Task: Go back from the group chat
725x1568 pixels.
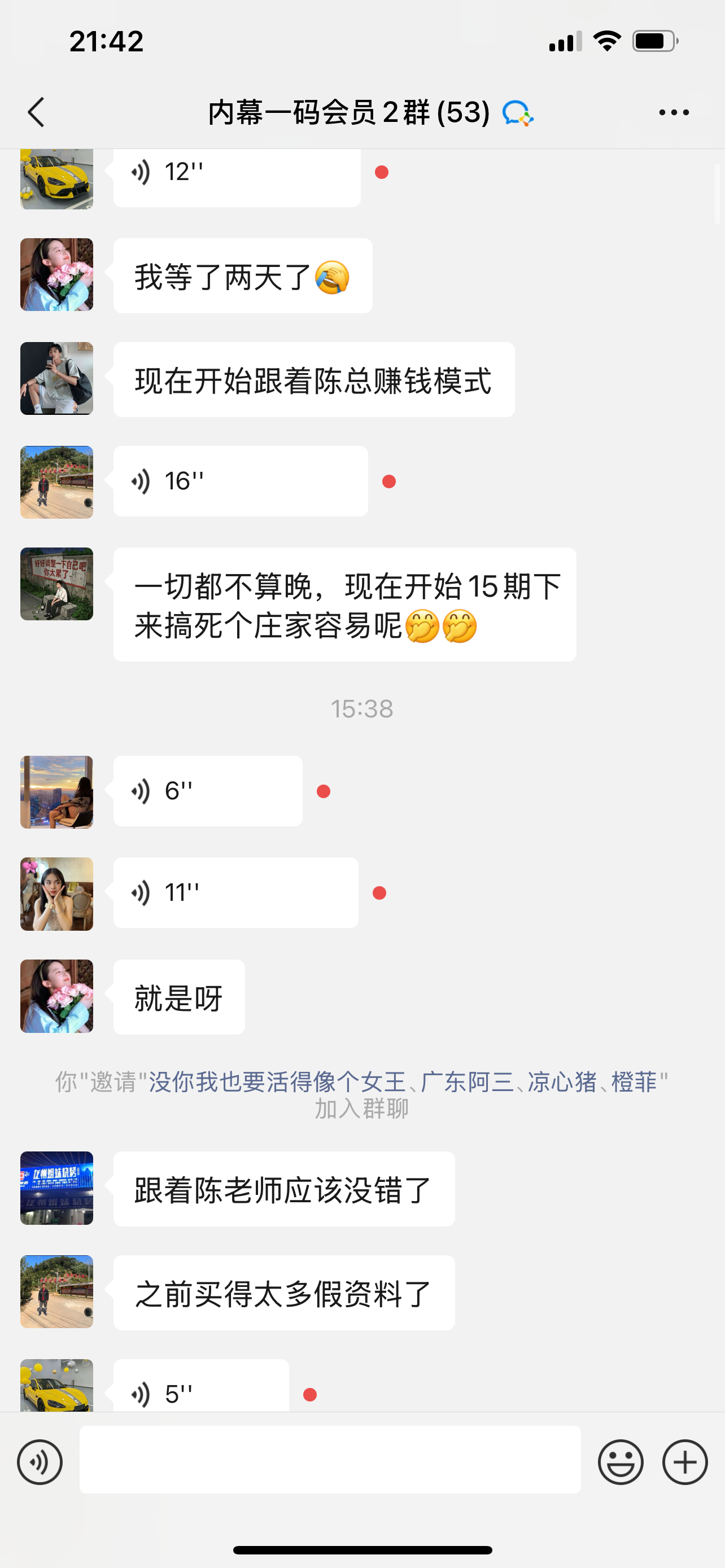Action: pos(37,113)
